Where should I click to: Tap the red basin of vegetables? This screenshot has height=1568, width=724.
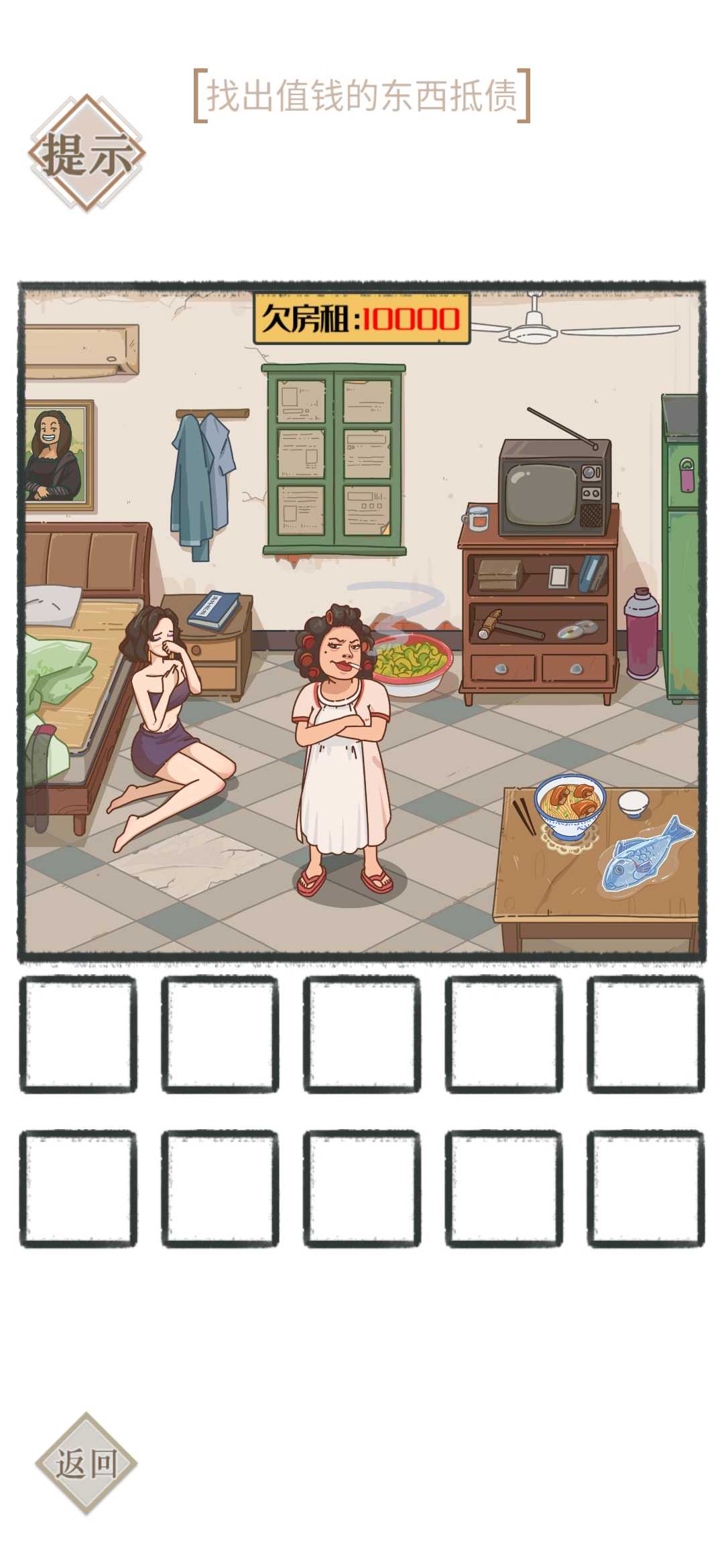coord(410,665)
